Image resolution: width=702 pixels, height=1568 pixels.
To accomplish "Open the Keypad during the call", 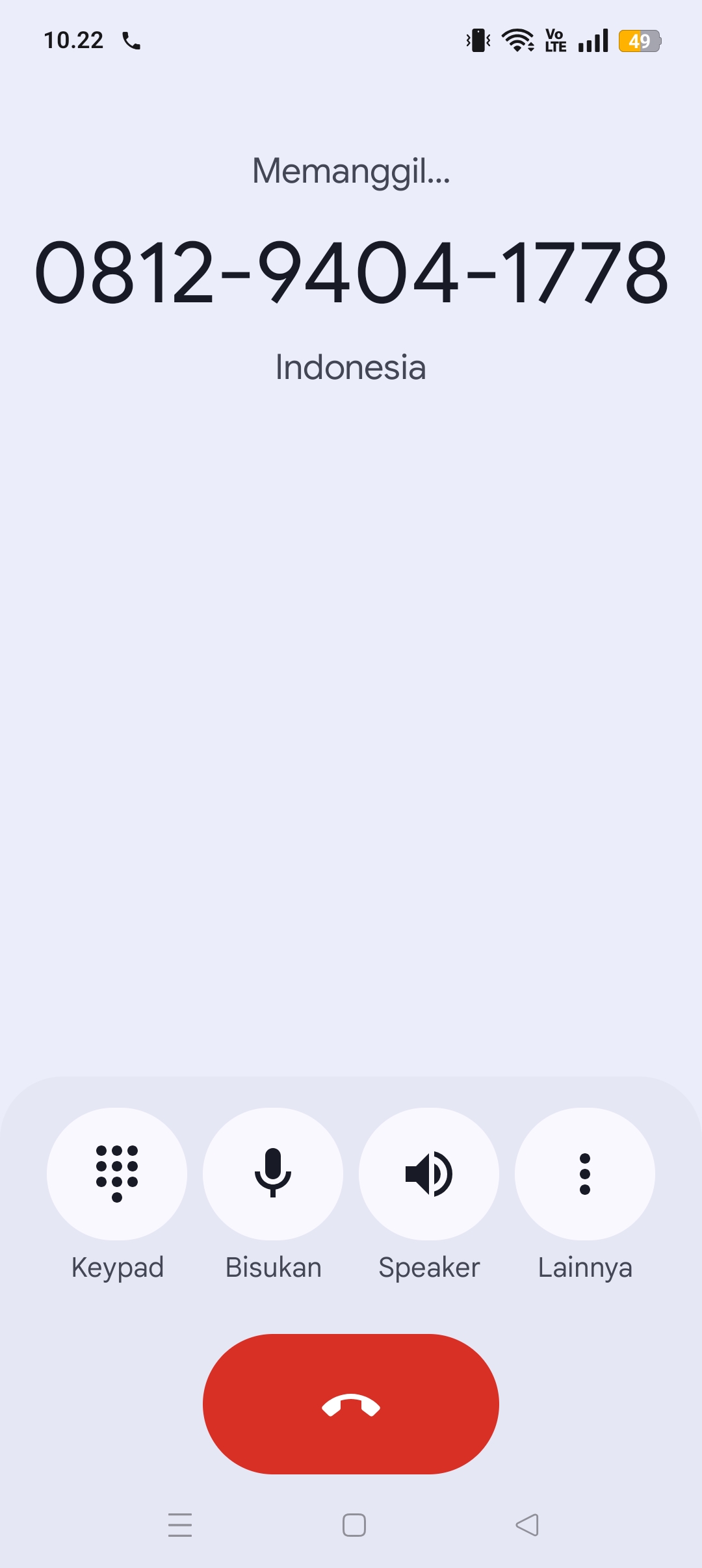I will (x=117, y=1173).
